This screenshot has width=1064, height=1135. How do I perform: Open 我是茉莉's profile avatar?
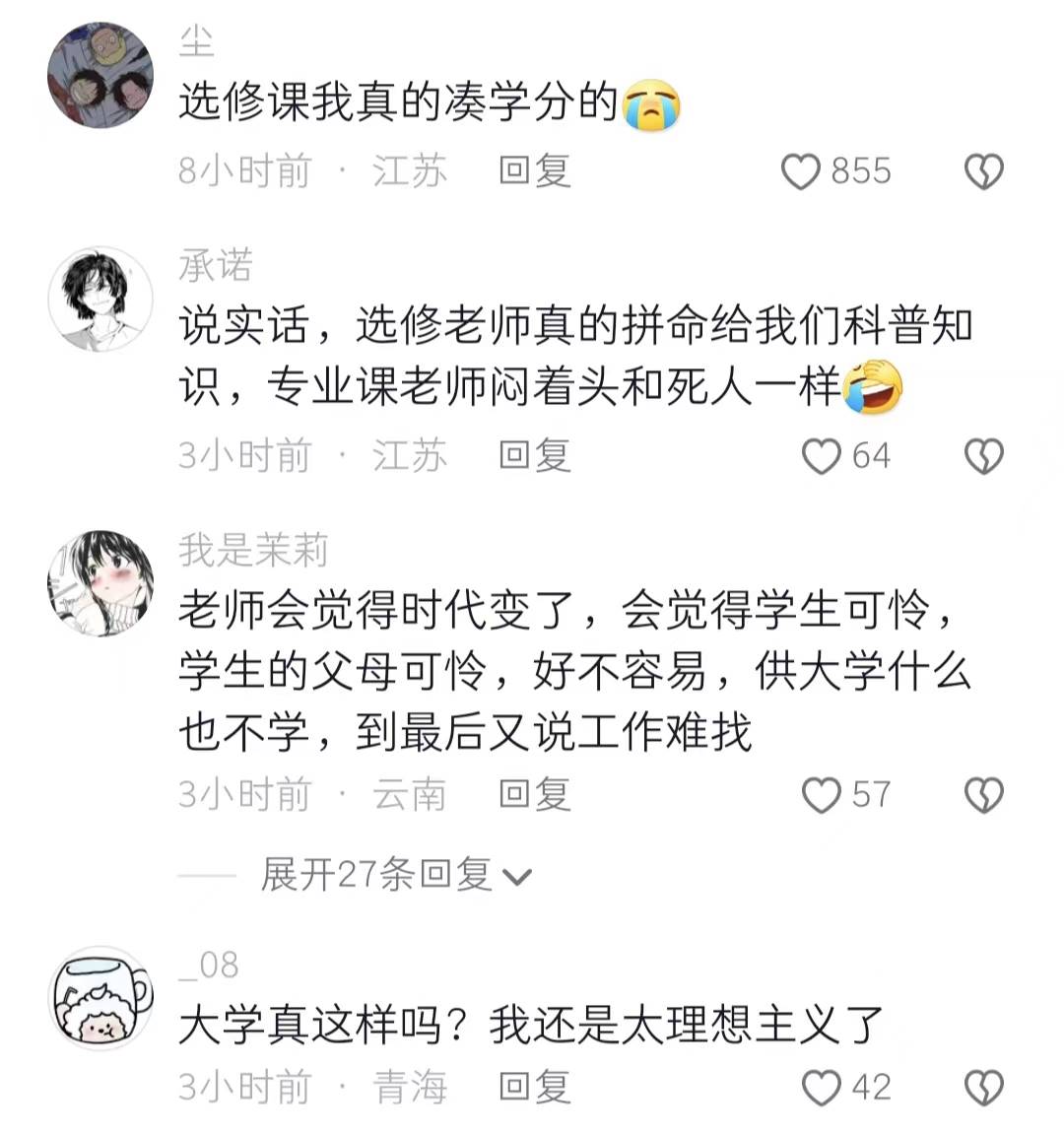tap(100, 583)
